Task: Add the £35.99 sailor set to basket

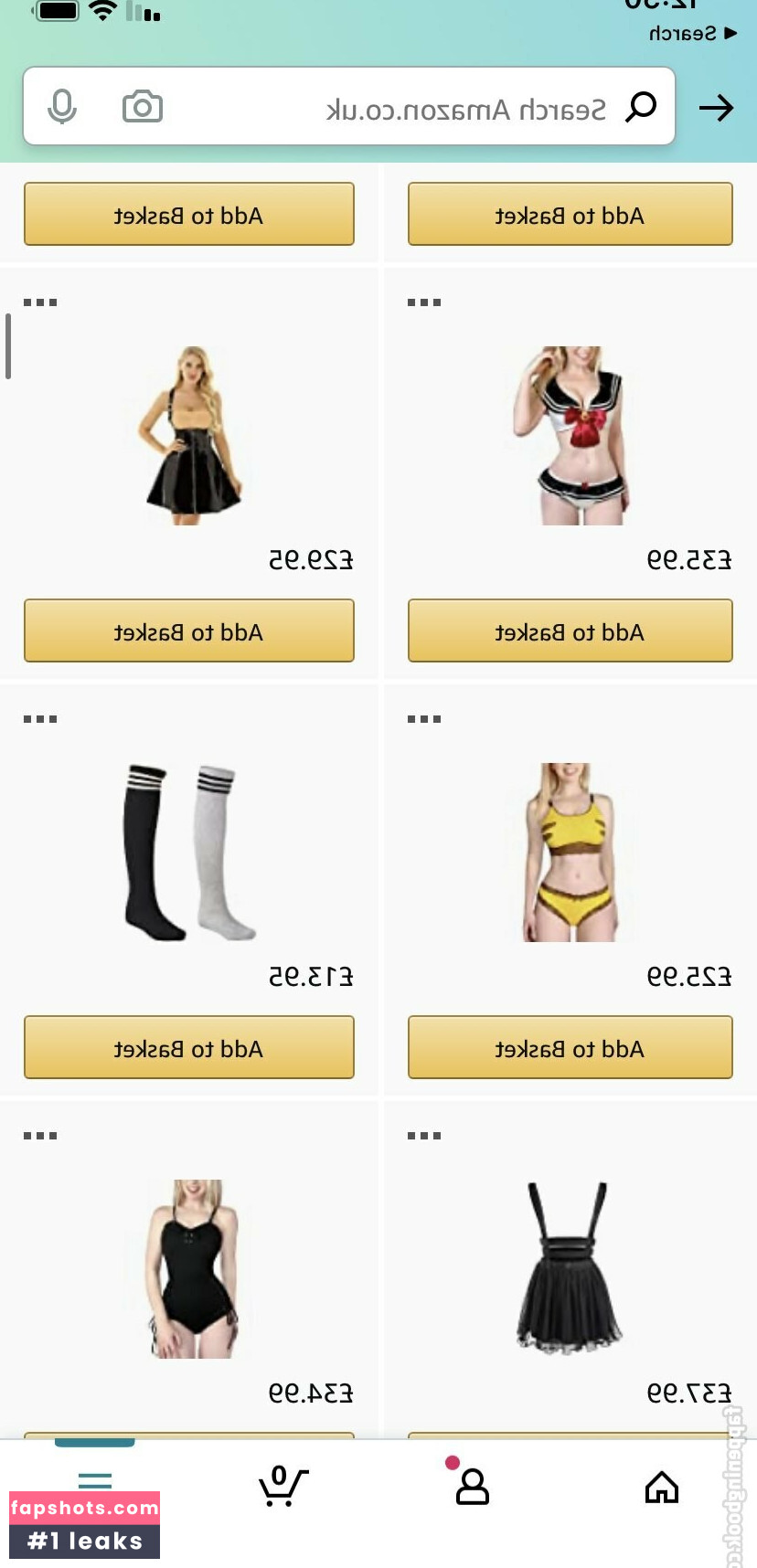Action: 570,630
